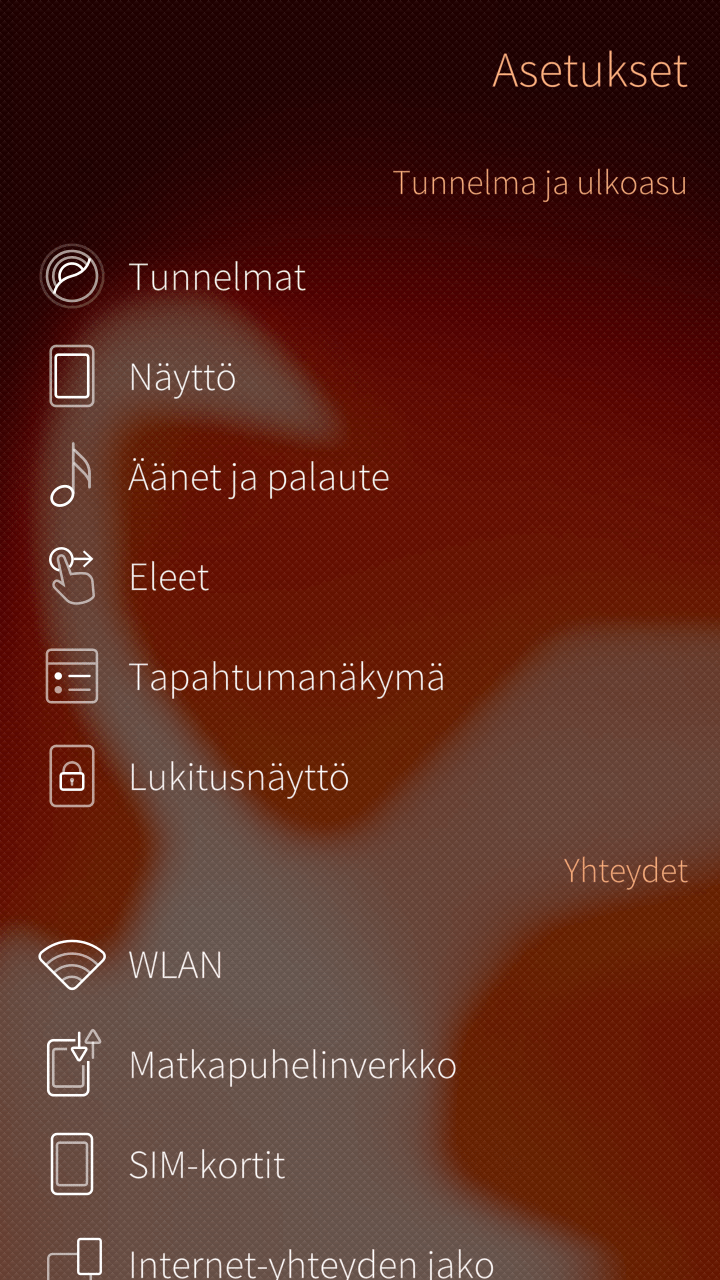Tap the Tapahtumanäkymä row
The height and width of the screenshot is (1280, 720).
pyautogui.click(x=286, y=677)
